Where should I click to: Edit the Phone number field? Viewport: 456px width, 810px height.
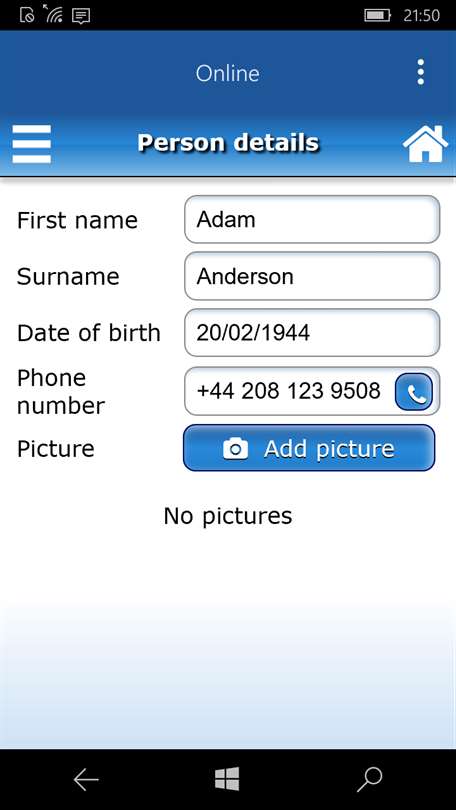click(x=289, y=391)
